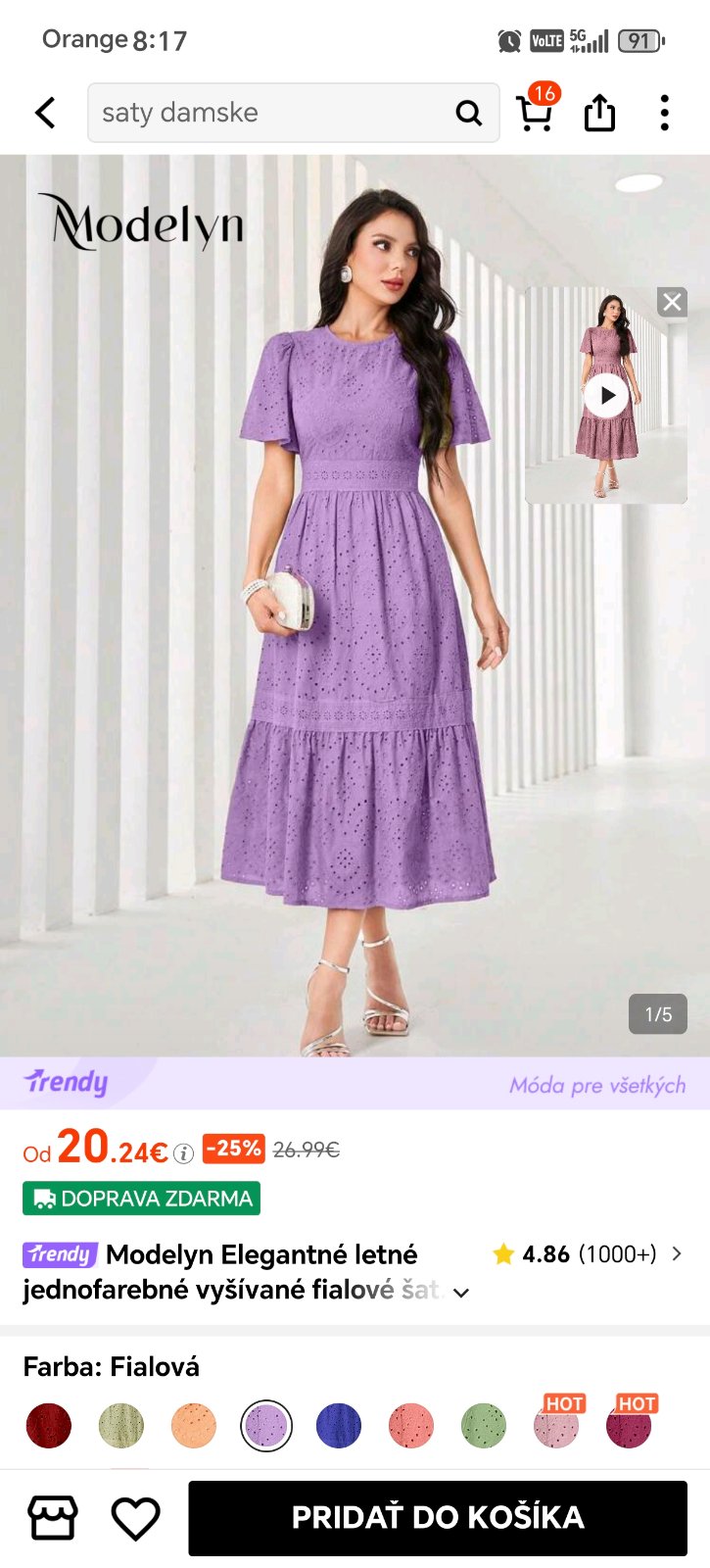Screen dimensions: 710x1568
Task: Visit the seller's store
Action: [x=53, y=1518]
